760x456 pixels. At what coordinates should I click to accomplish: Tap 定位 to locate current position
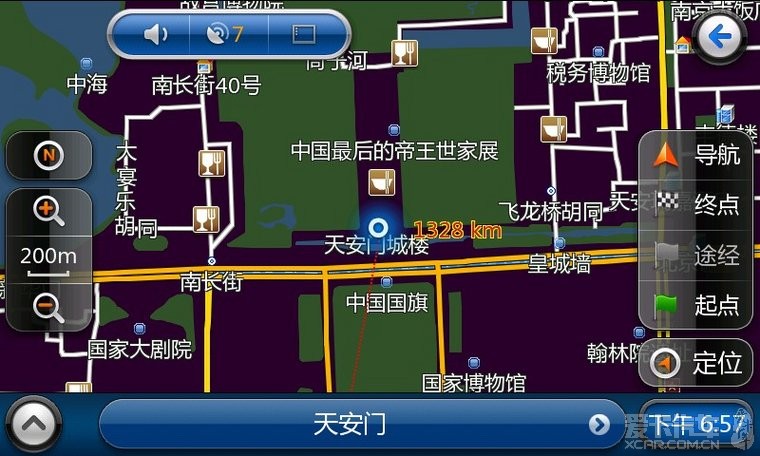tap(697, 363)
